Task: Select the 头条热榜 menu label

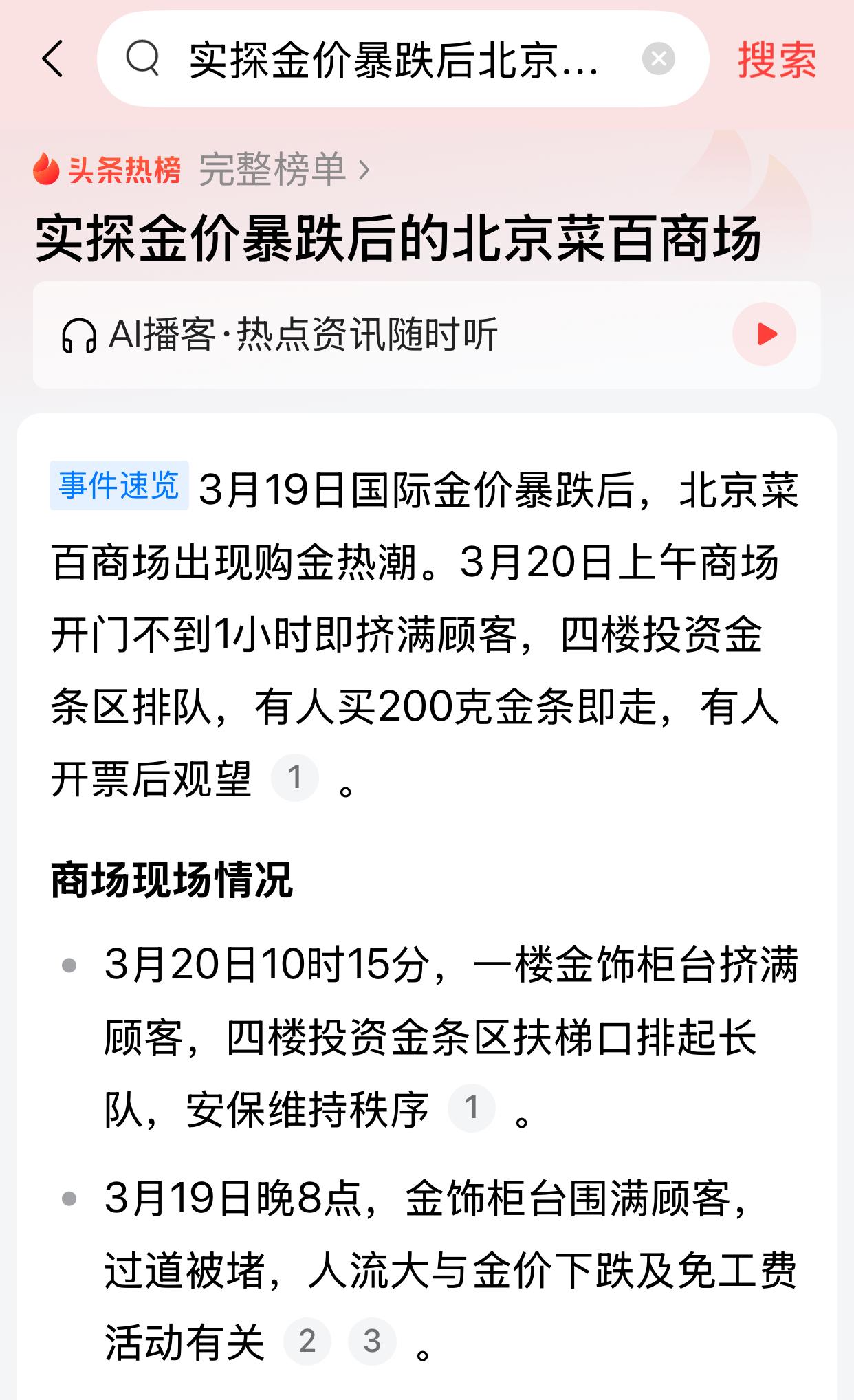Action: [124, 168]
